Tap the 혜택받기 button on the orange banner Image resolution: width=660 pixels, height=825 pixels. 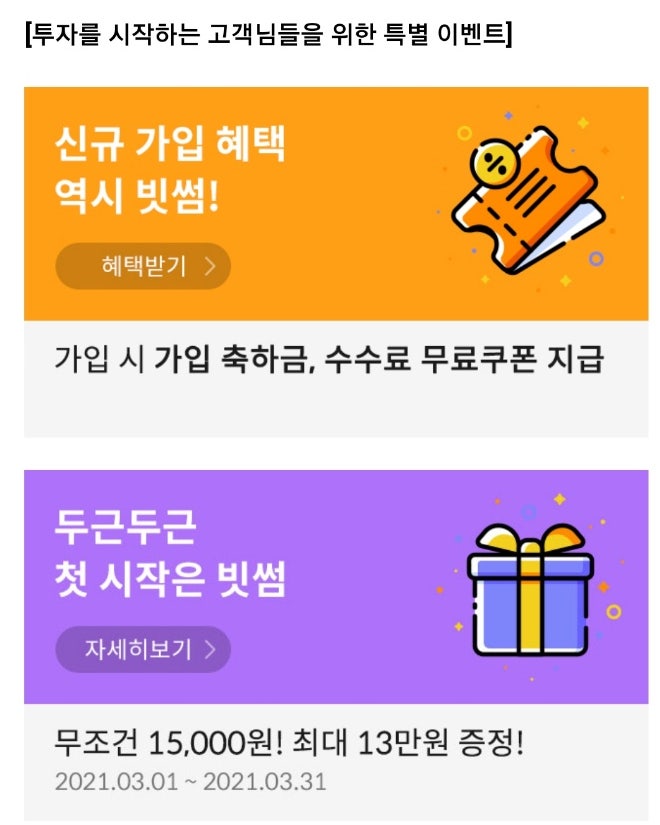pyautogui.click(x=143, y=266)
